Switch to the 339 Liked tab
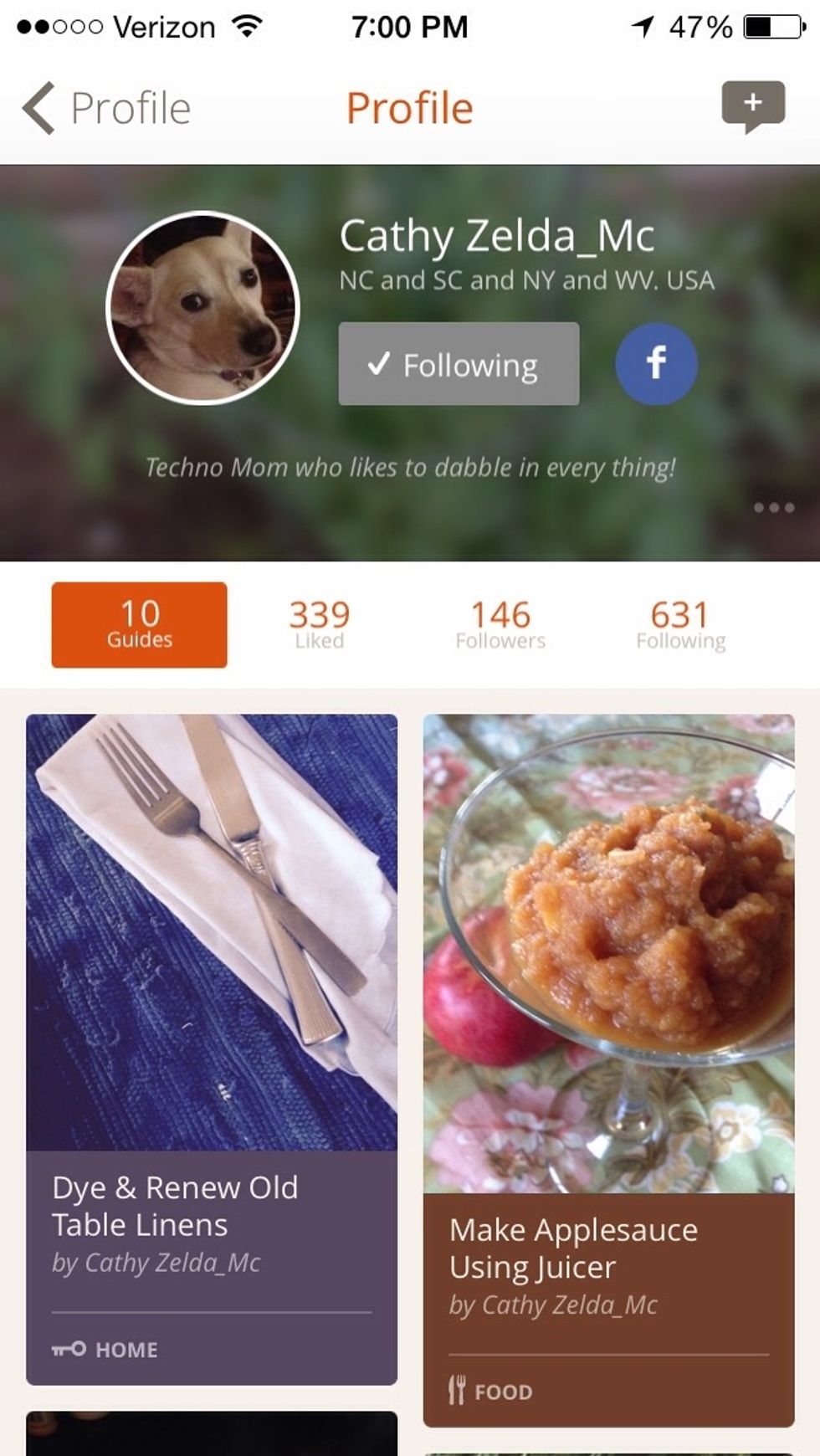The image size is (820, 1456). click(x=319, y=625)
